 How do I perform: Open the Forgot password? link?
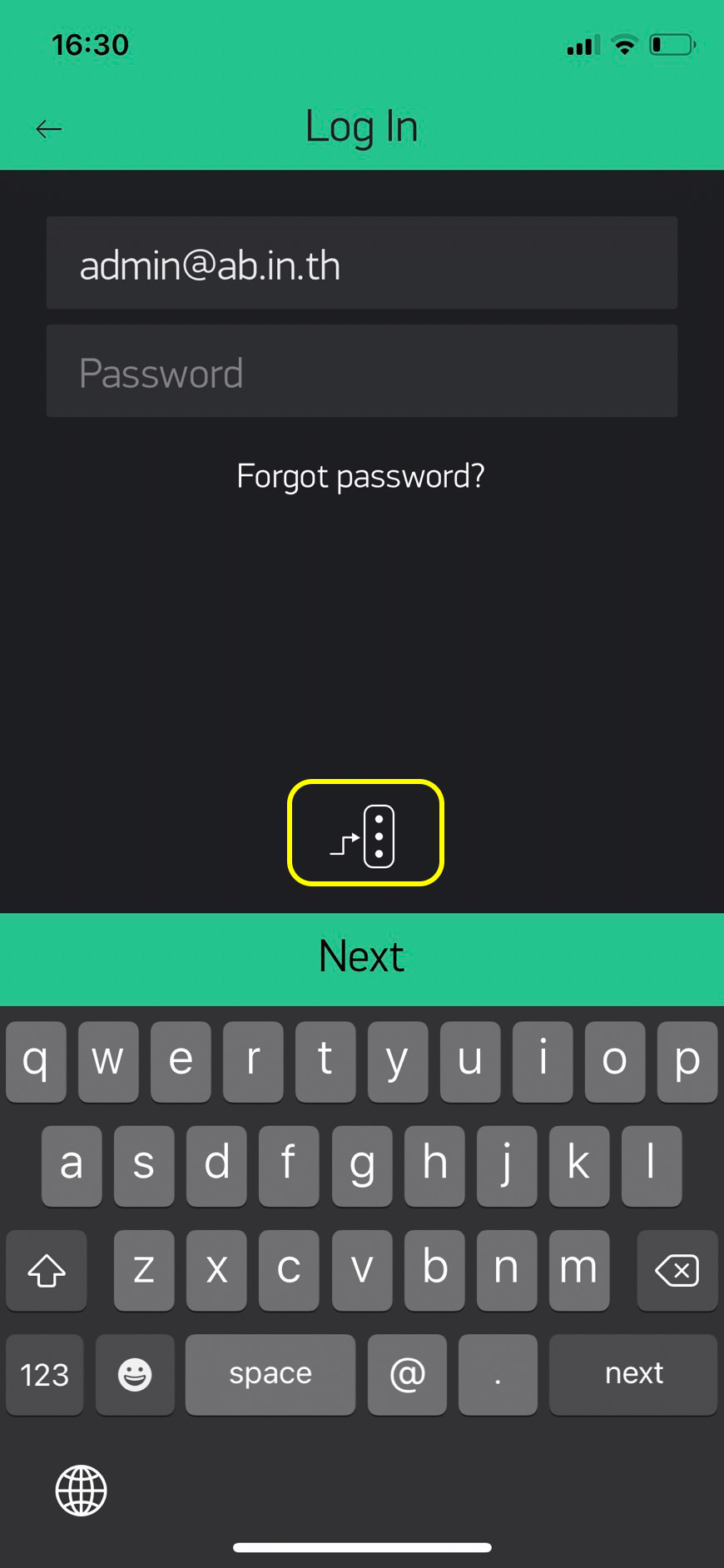pos(360,476)
